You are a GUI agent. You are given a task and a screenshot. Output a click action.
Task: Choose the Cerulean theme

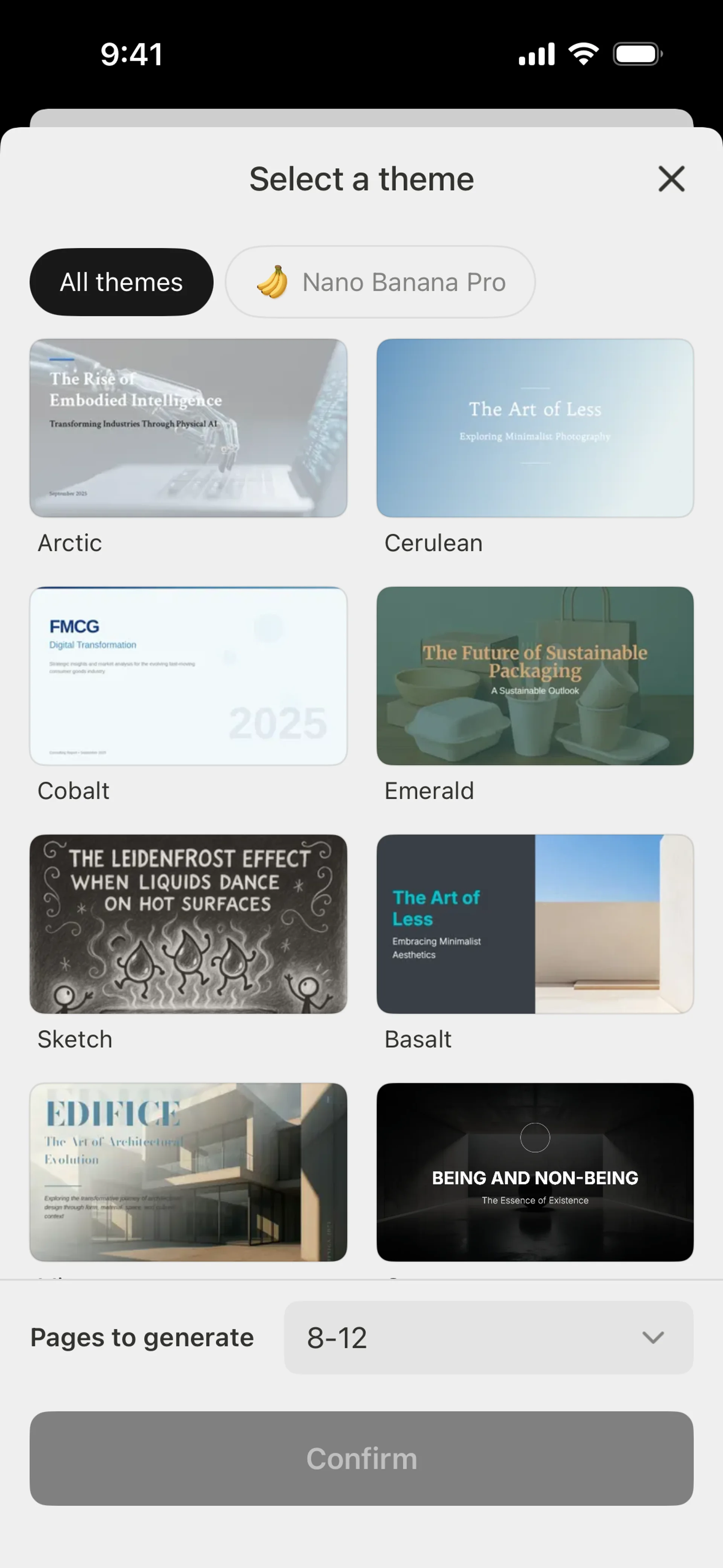coord(534,428)
